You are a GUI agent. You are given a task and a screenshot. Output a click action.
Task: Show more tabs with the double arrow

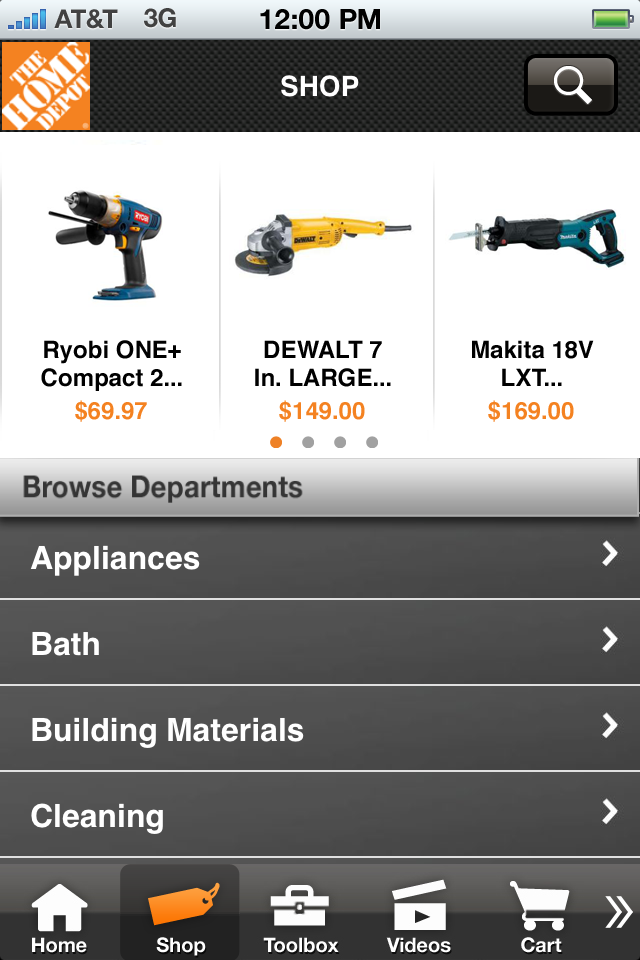point(618,912)
